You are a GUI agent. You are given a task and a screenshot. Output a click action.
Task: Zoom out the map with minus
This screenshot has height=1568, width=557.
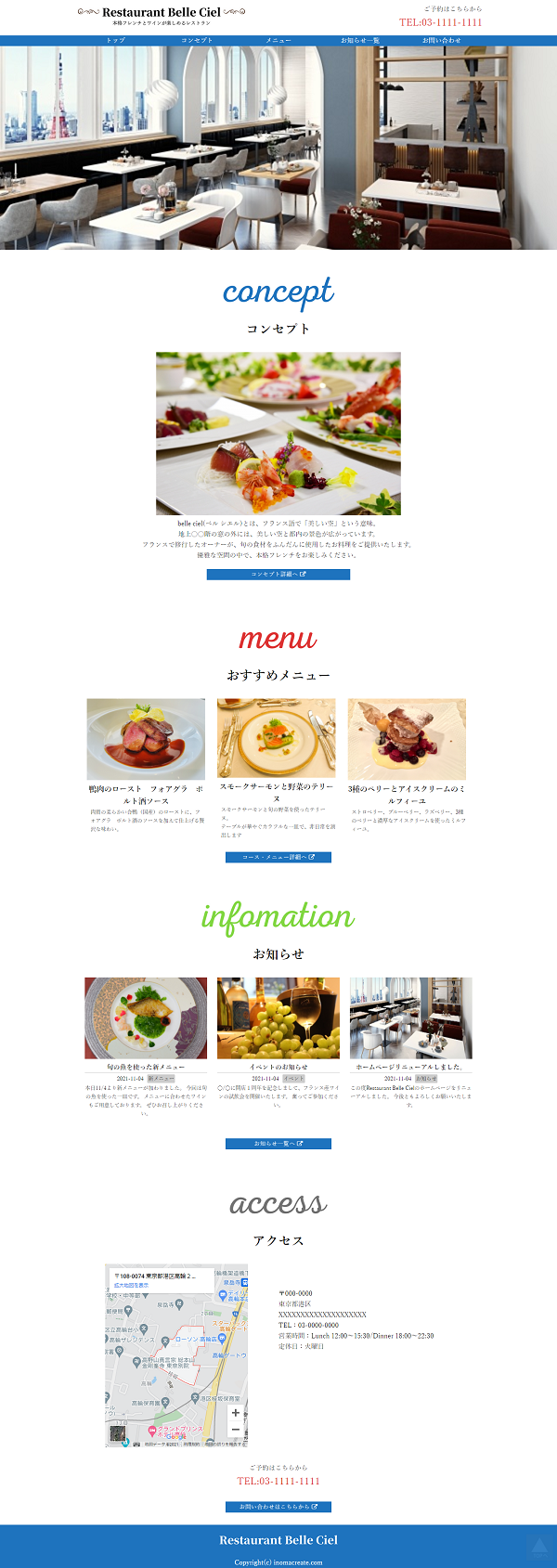[235, 1430]
